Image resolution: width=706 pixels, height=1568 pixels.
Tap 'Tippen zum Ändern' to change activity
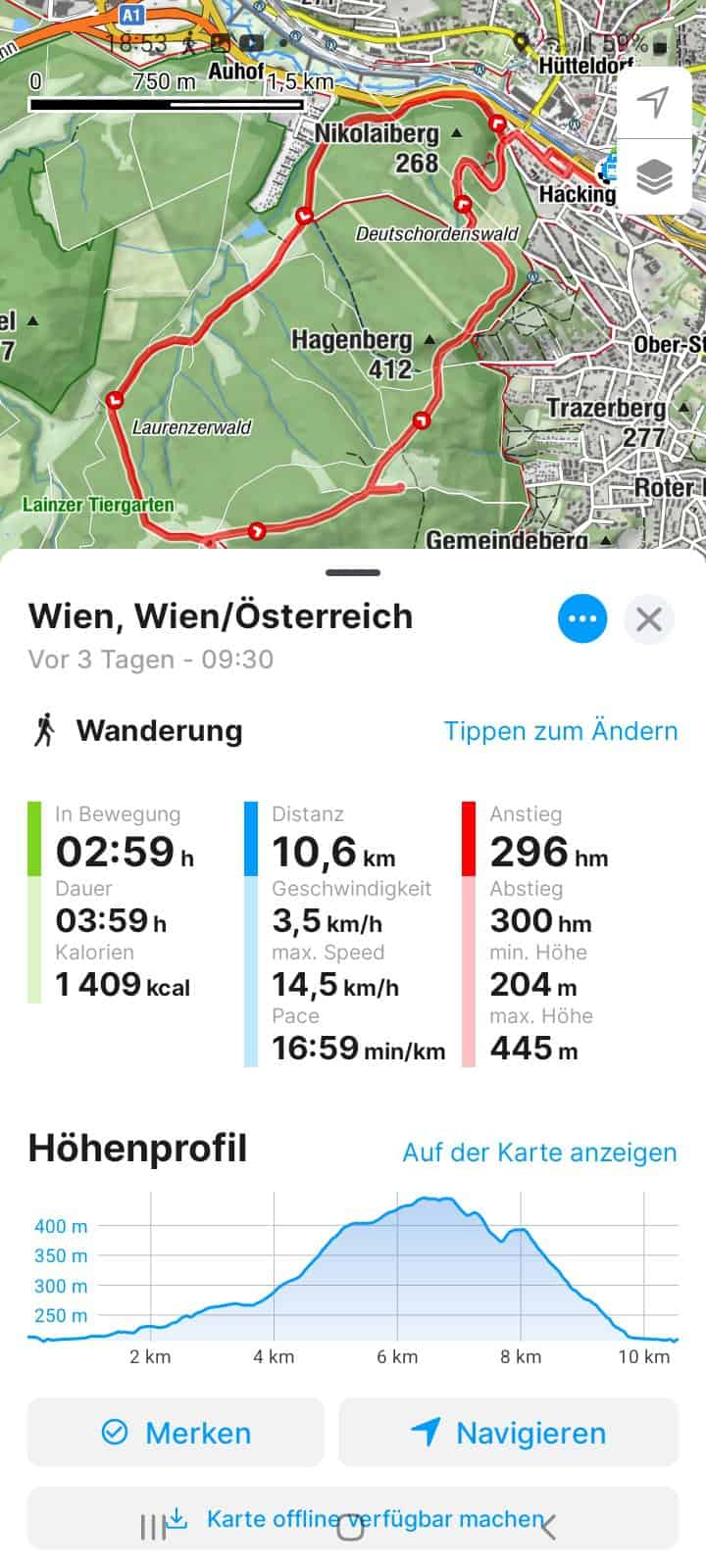coord(561,731)
